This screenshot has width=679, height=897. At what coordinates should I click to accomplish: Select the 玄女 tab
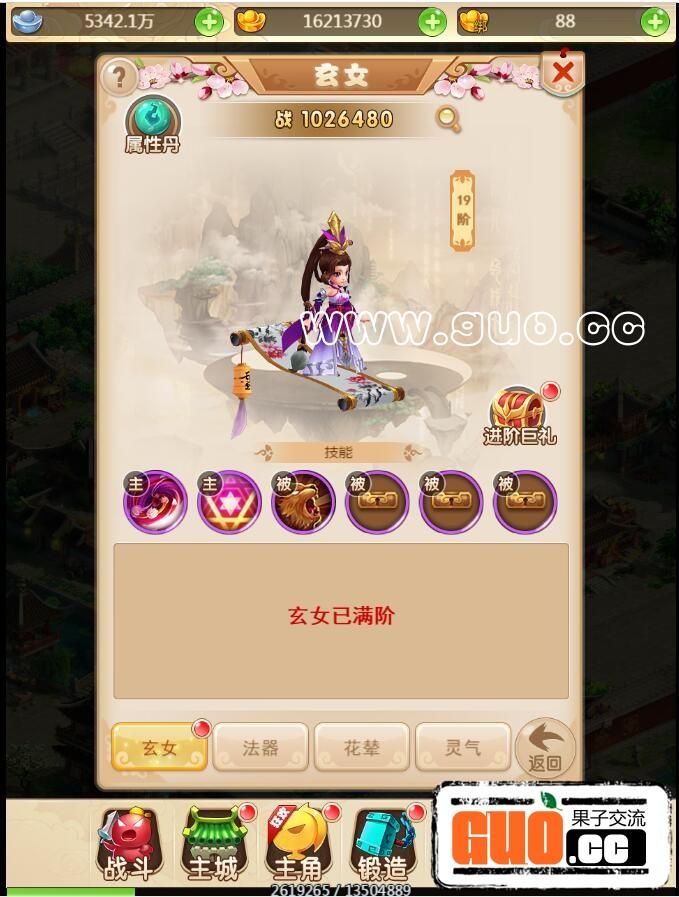click(160, 748)
